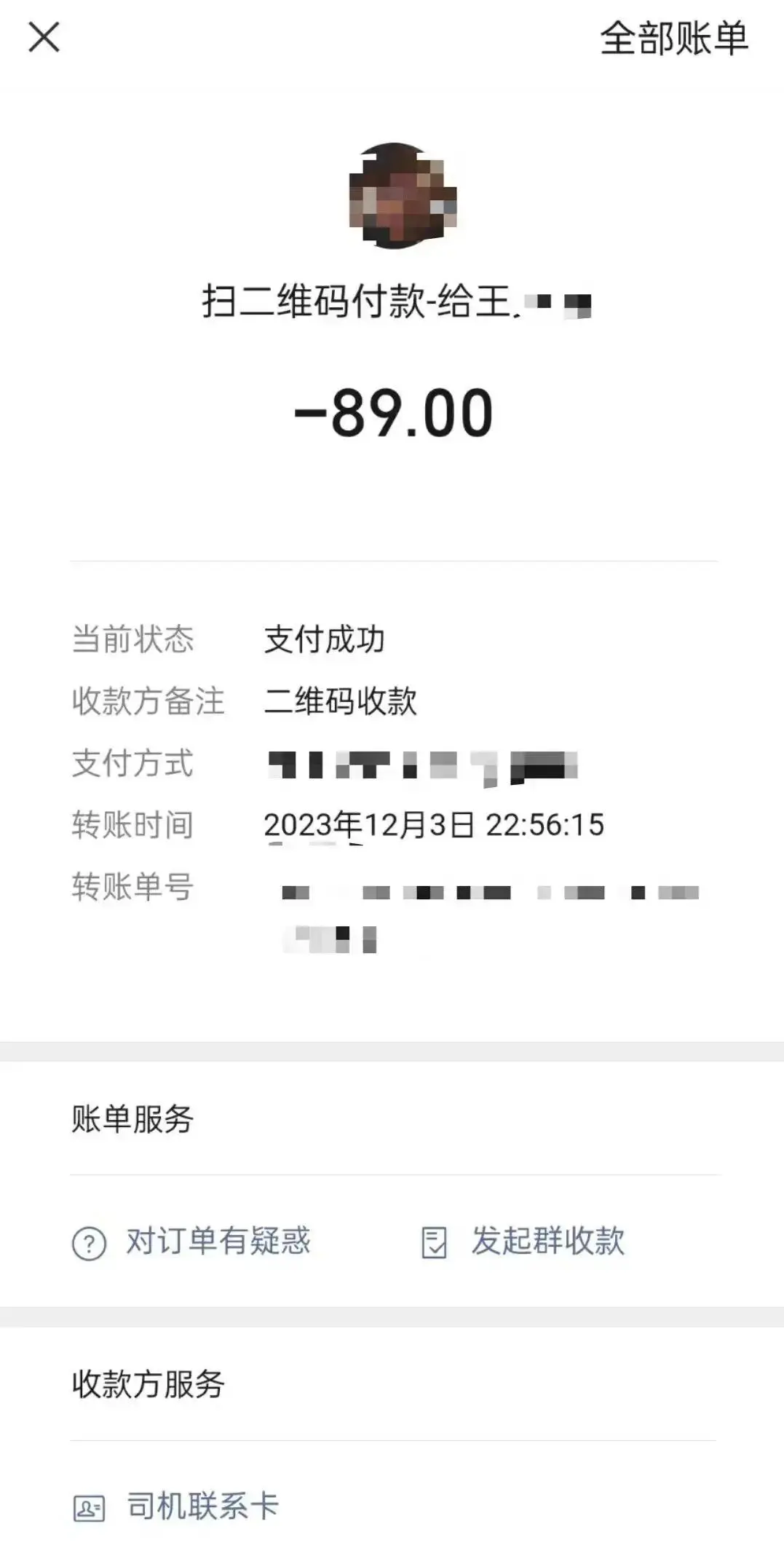Tap 对订单有疑惑 for order help
Screen dimensions: 784x1567
(x=191, y=1242)
